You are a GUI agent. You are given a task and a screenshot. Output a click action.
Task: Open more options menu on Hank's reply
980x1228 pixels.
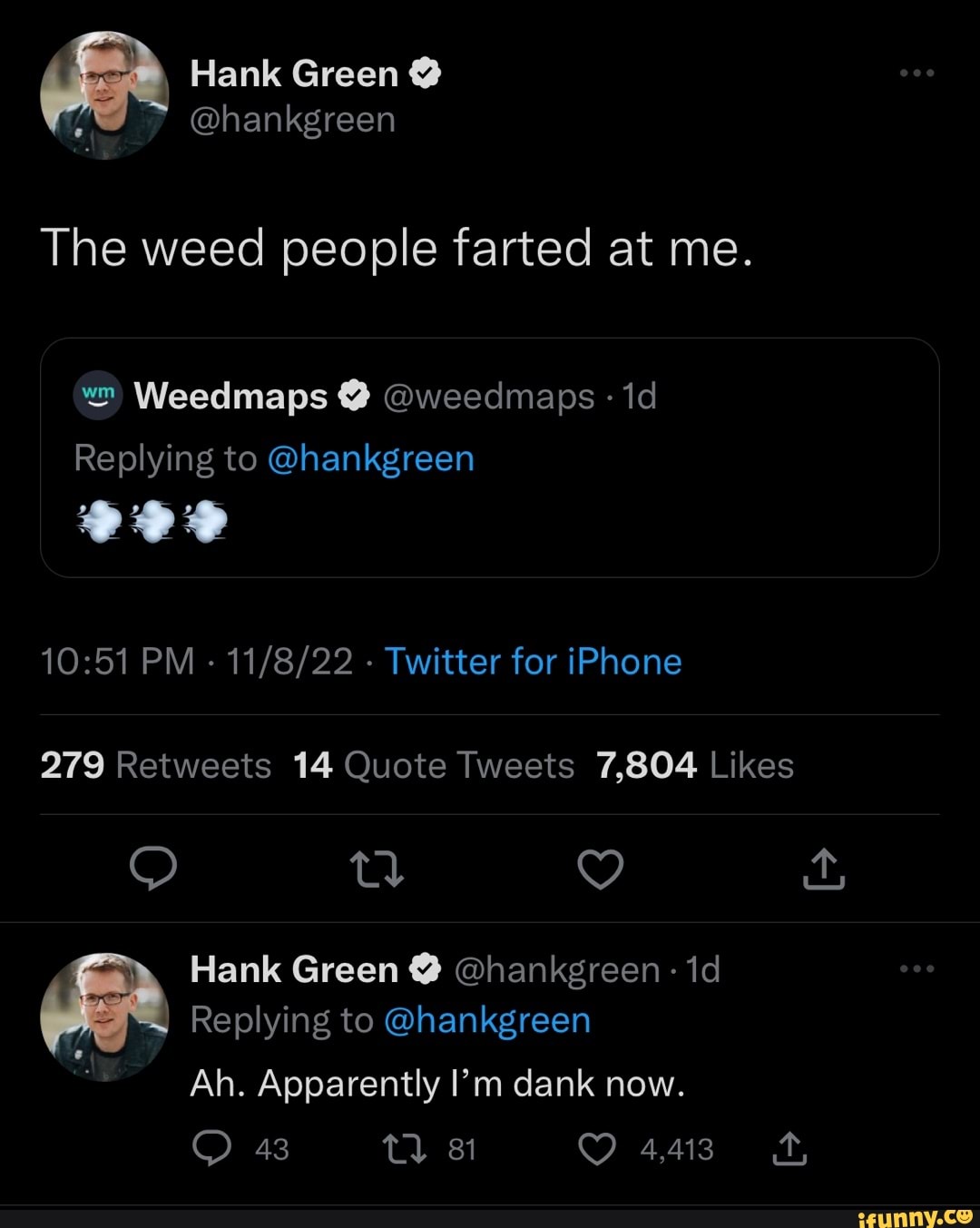(916, 968)
